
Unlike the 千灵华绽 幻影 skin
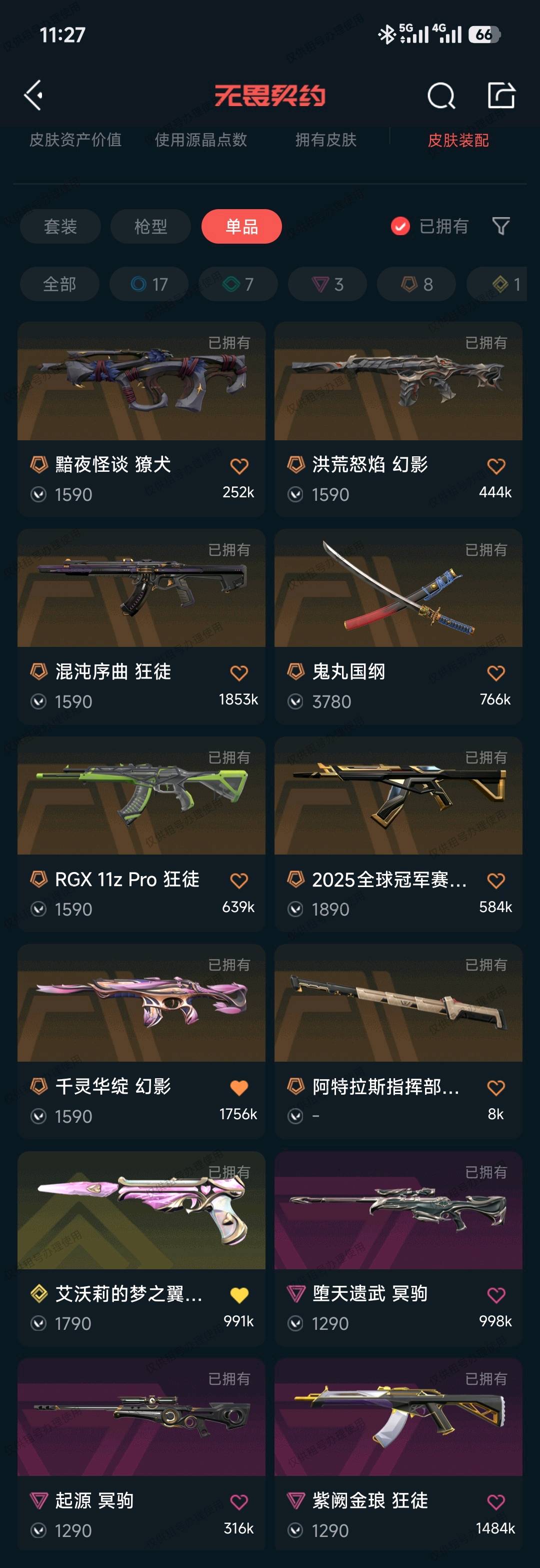[239, 1088]
